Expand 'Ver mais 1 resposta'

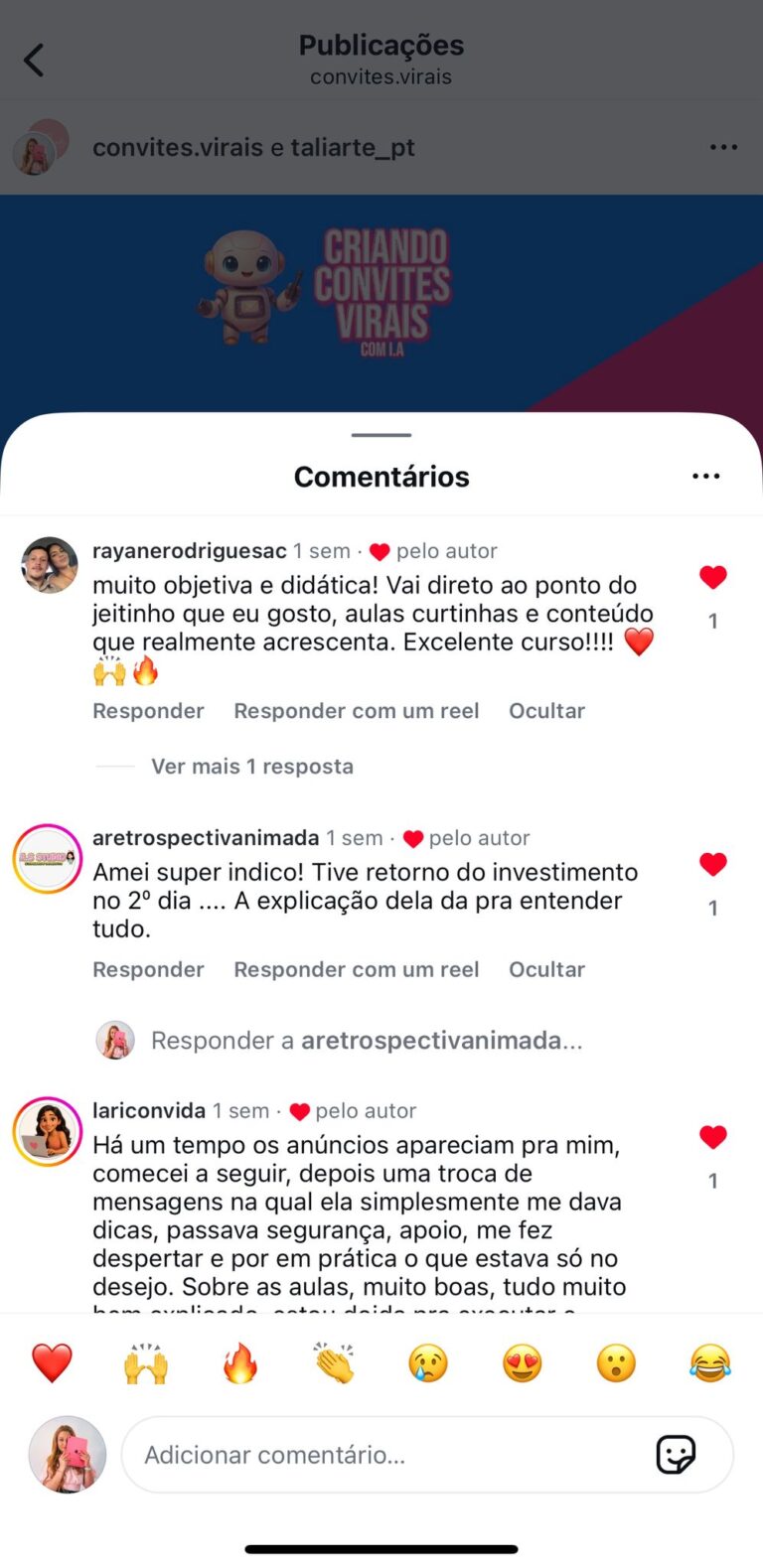point(251,767)
